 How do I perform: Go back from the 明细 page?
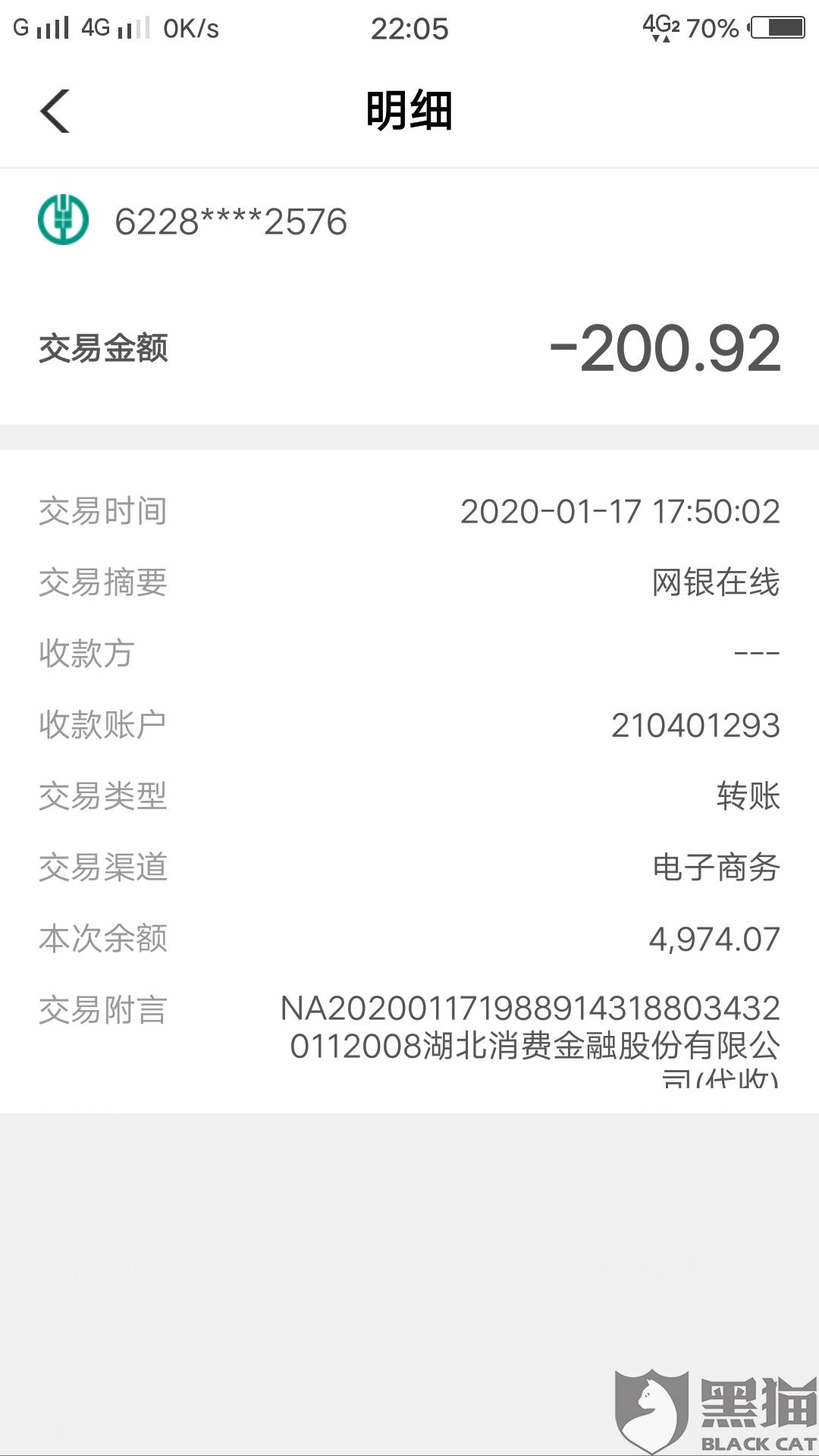pyautogui.click(x=55, y=111)
